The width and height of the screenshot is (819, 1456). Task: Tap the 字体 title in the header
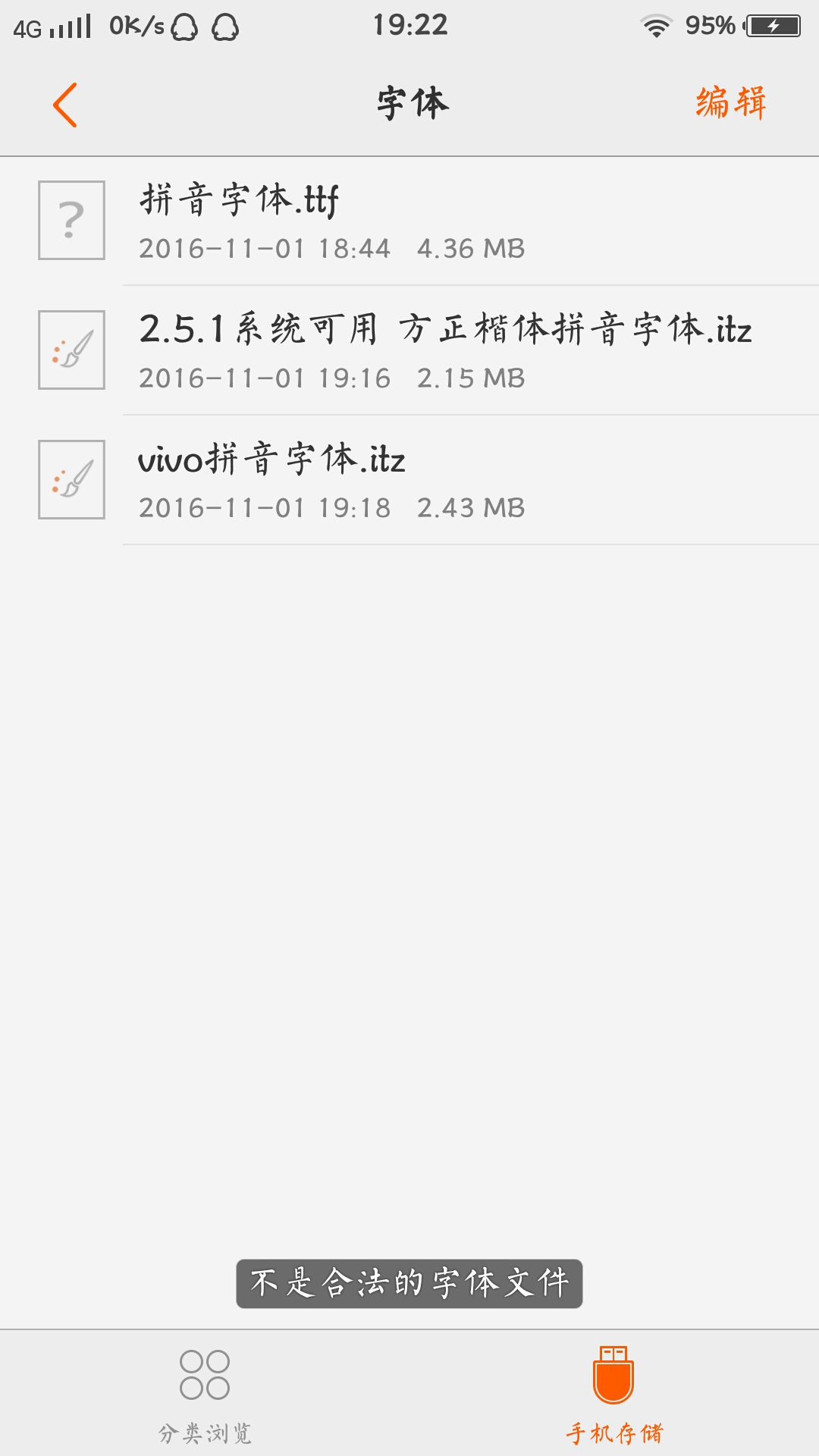point(409,105)
